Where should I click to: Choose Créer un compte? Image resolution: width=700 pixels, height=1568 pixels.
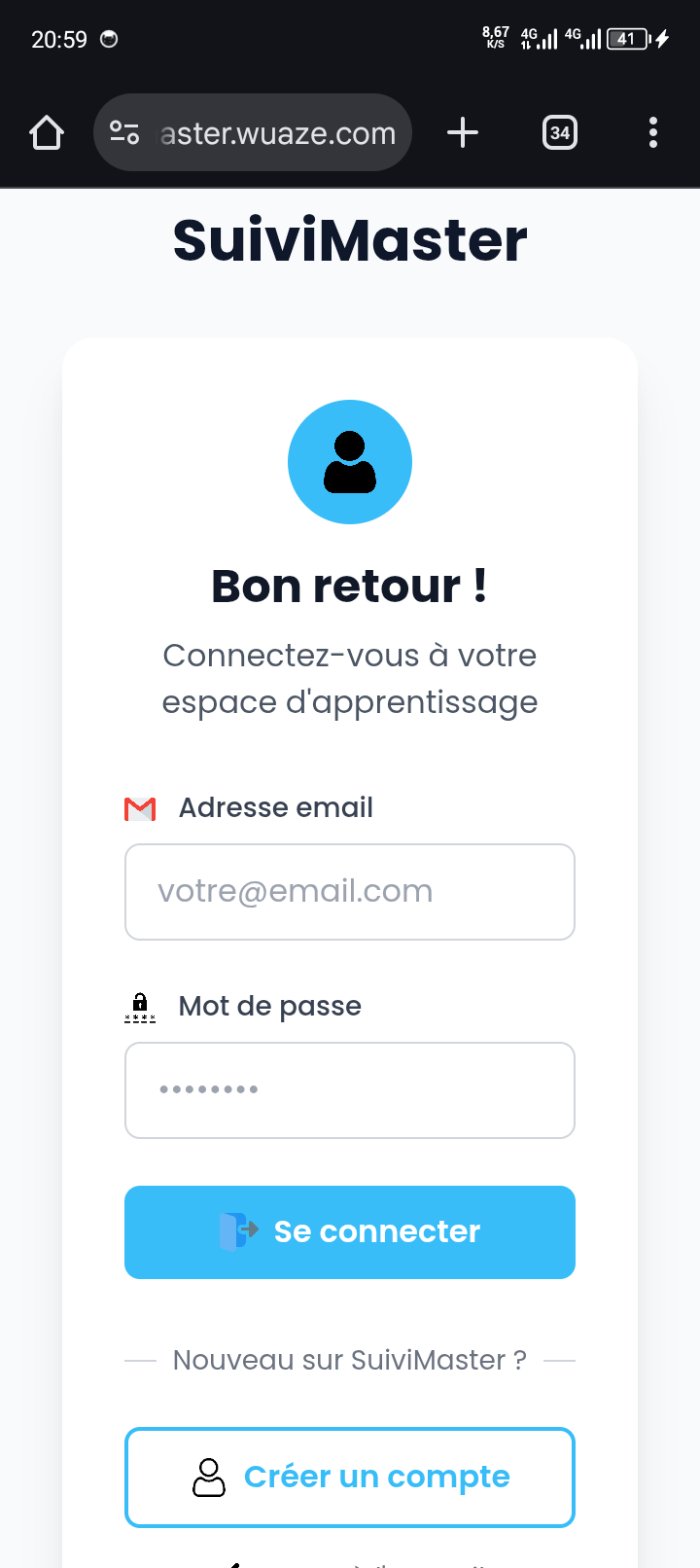(350, 1478)
